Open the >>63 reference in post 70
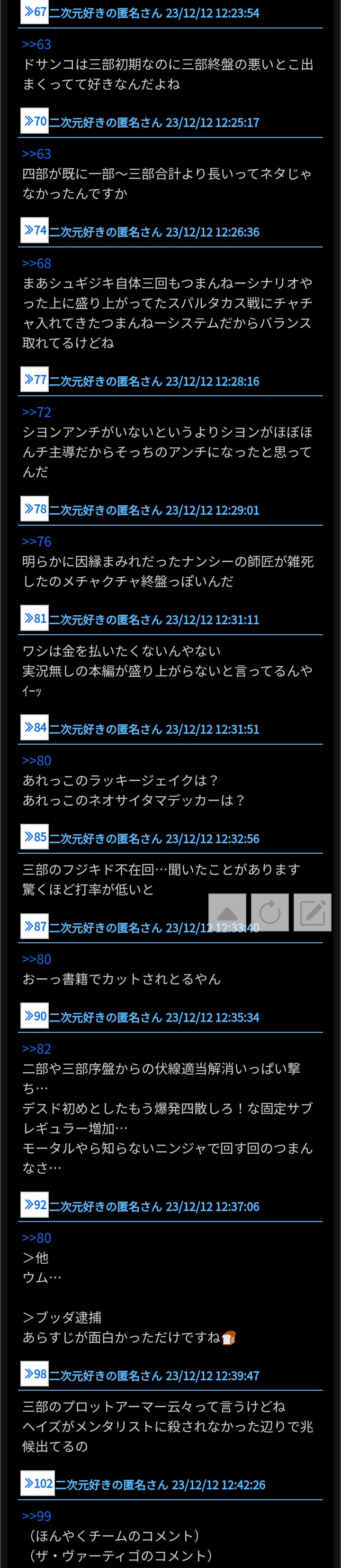Screen dimensions: 341x1568 [x=36, y=154]
